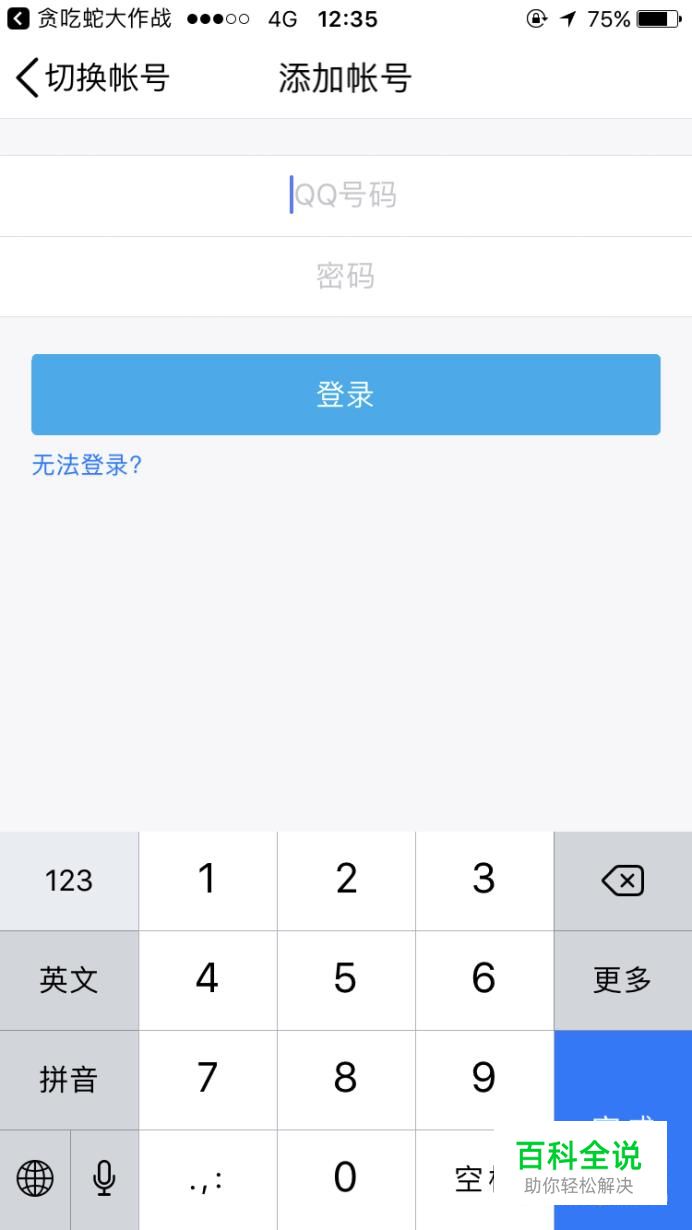
Task: Tap the globe key to change keyboard
Action: click(35, 1179)
